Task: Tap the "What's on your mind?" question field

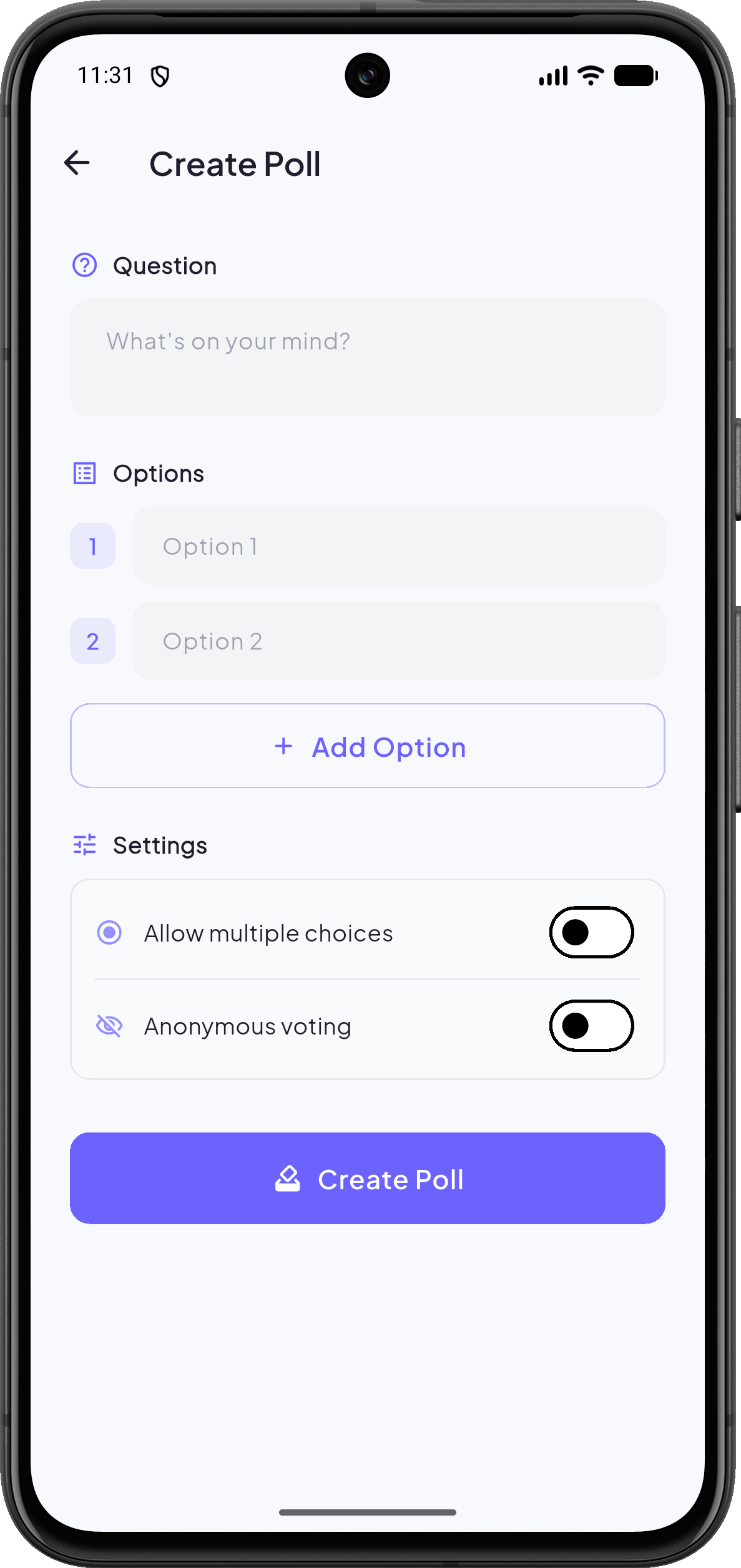Action: (367, 357)
